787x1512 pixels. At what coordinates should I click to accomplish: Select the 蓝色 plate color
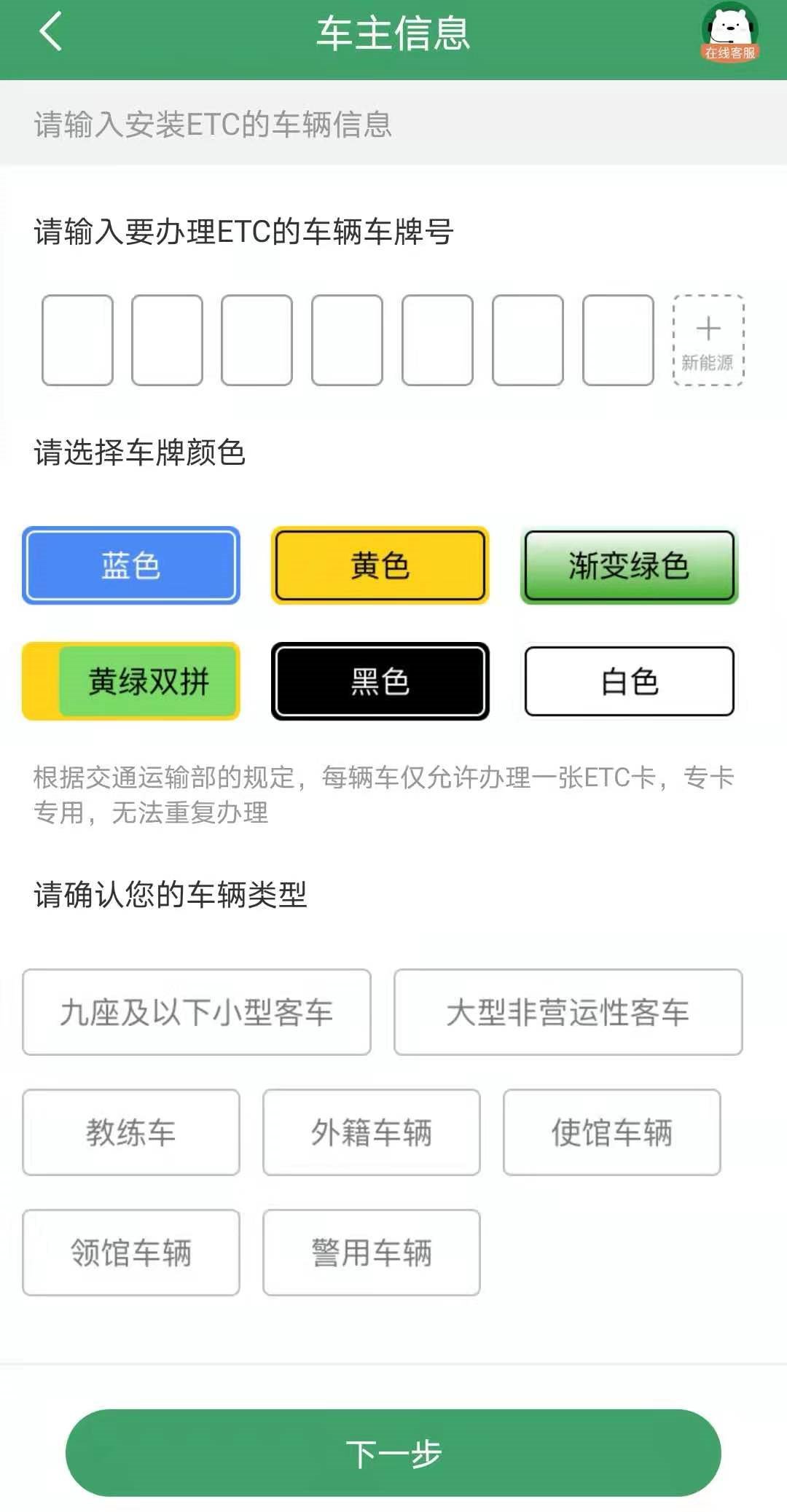(131, 565)
